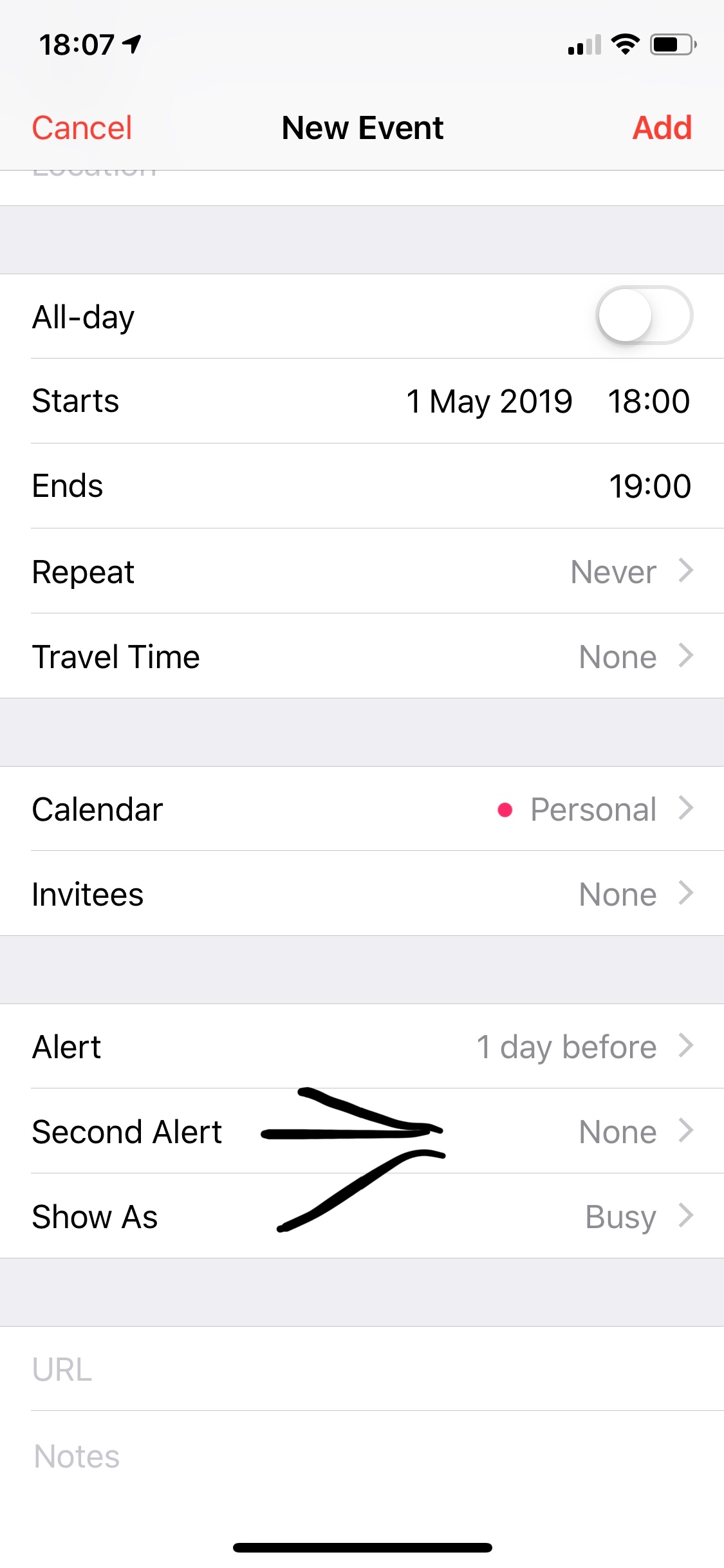Open the Invitees row

click(x=362, y=894)
